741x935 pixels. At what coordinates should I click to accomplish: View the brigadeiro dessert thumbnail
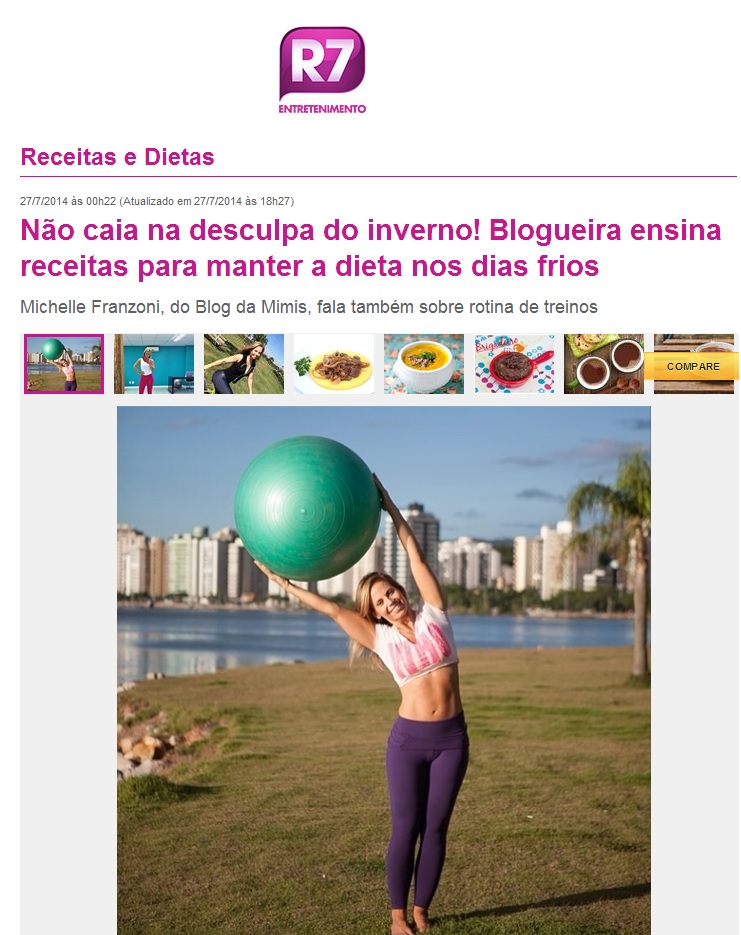tap(514, 364)
